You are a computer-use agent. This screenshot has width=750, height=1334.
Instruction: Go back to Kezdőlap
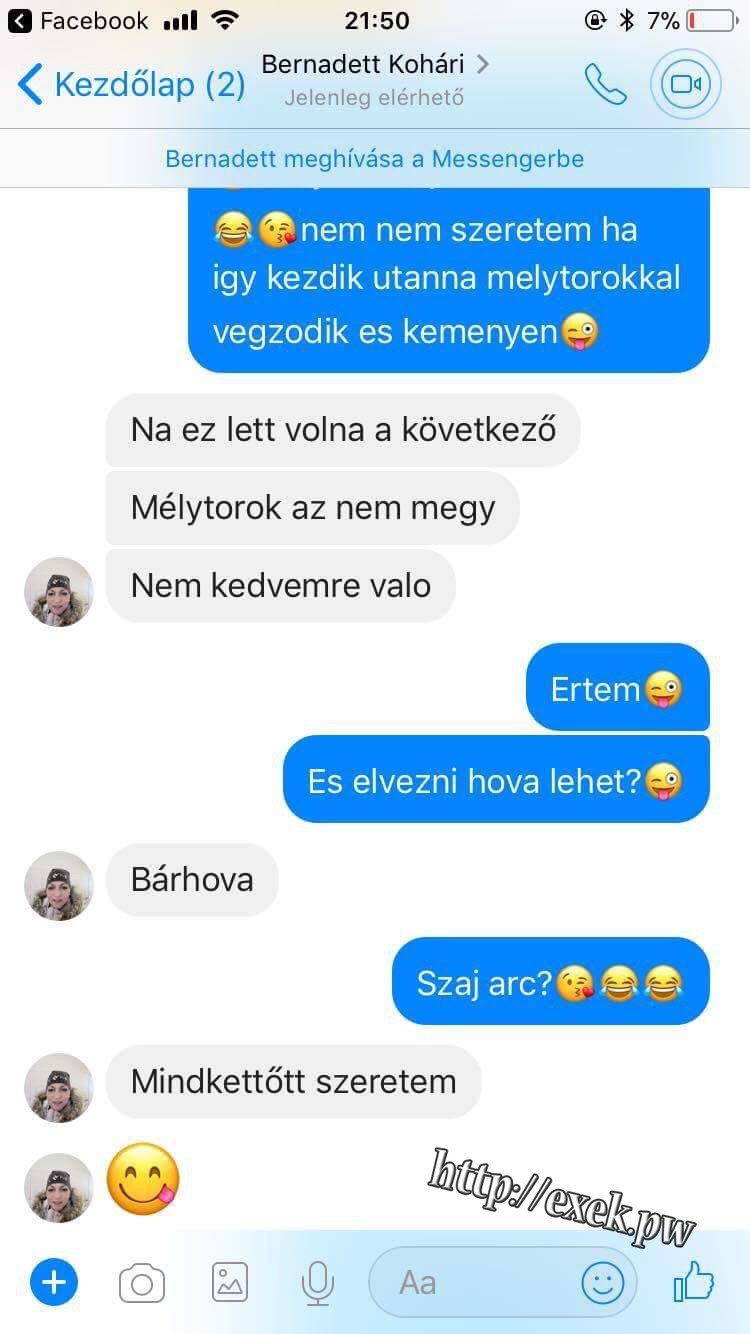(x=131, y=84)
